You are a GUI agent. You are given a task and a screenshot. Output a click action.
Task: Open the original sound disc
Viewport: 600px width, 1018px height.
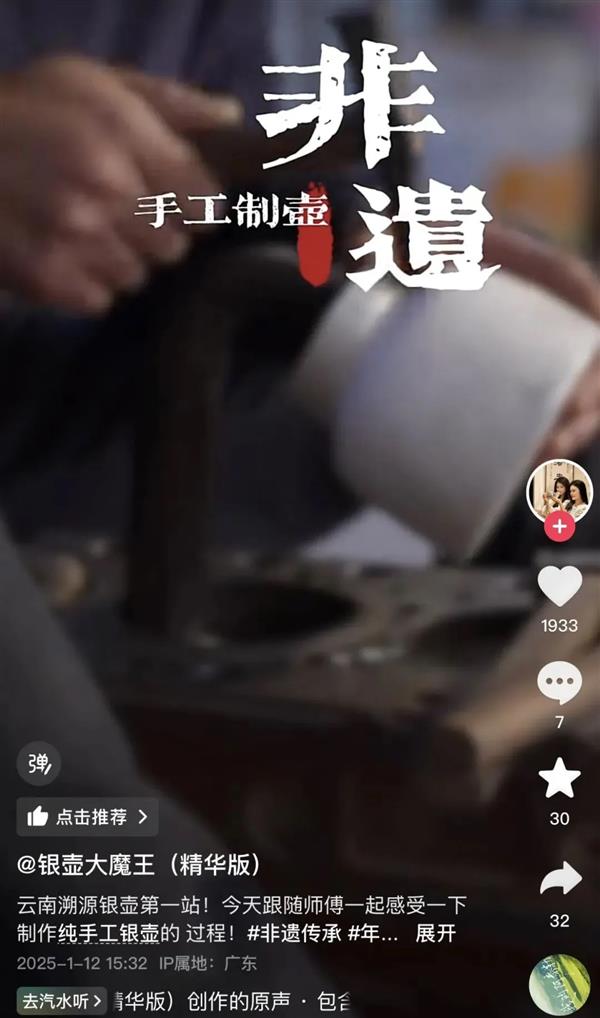pyautogui.click(x=559, y=985)
